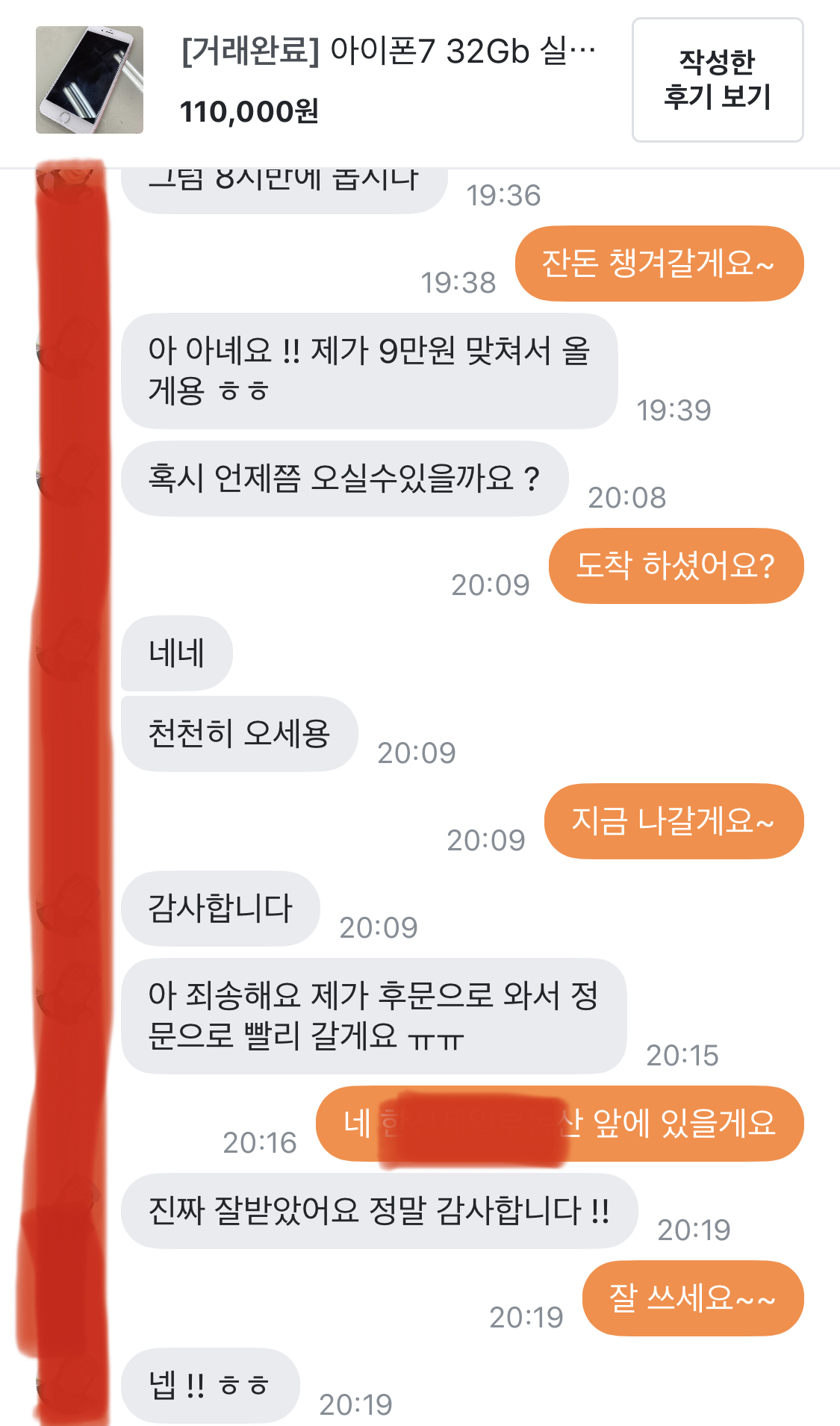Tap the 작성한 후기 보기 button
840x1426 pixels.
pyautogui.click(x=717, y=80)
